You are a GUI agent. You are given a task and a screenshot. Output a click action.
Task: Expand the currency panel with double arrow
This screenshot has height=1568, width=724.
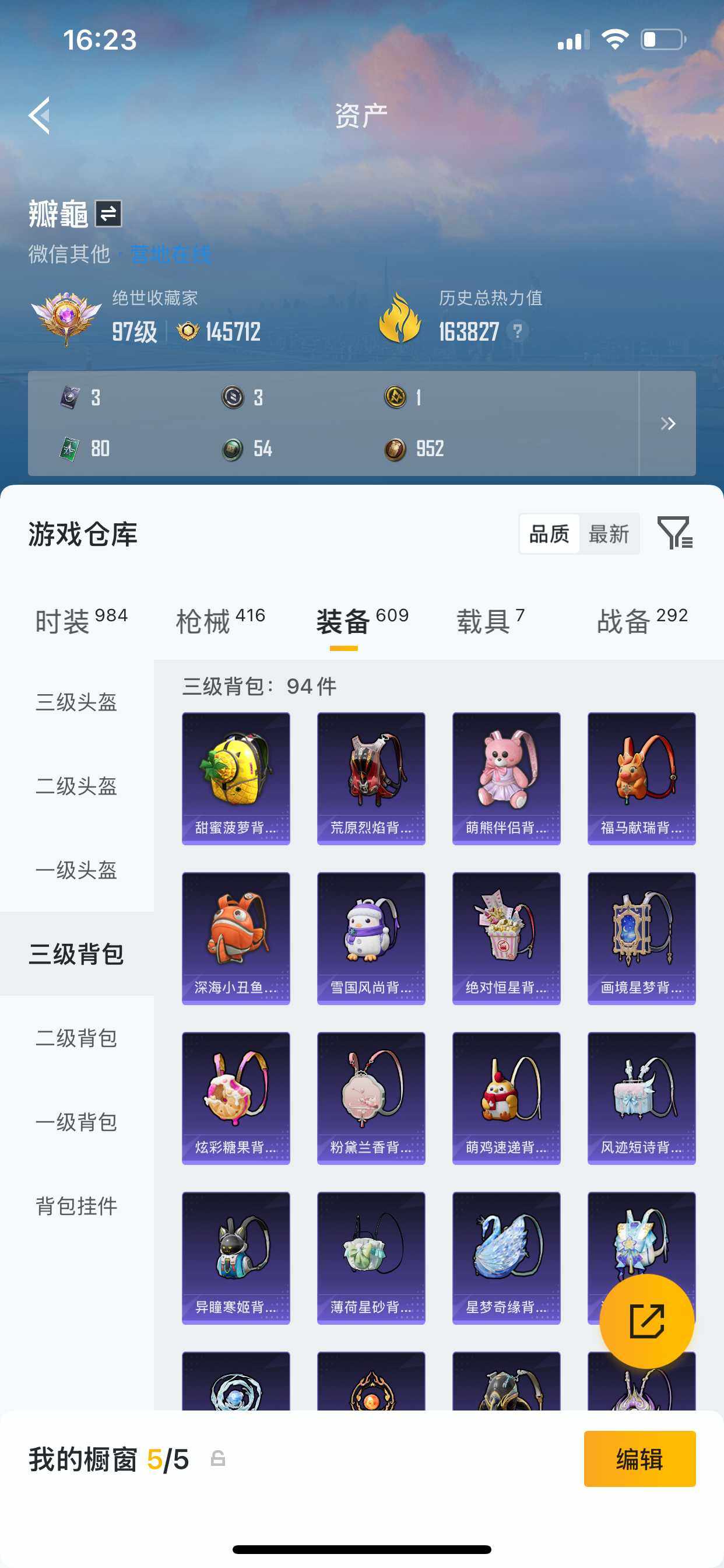coord(670,423)
